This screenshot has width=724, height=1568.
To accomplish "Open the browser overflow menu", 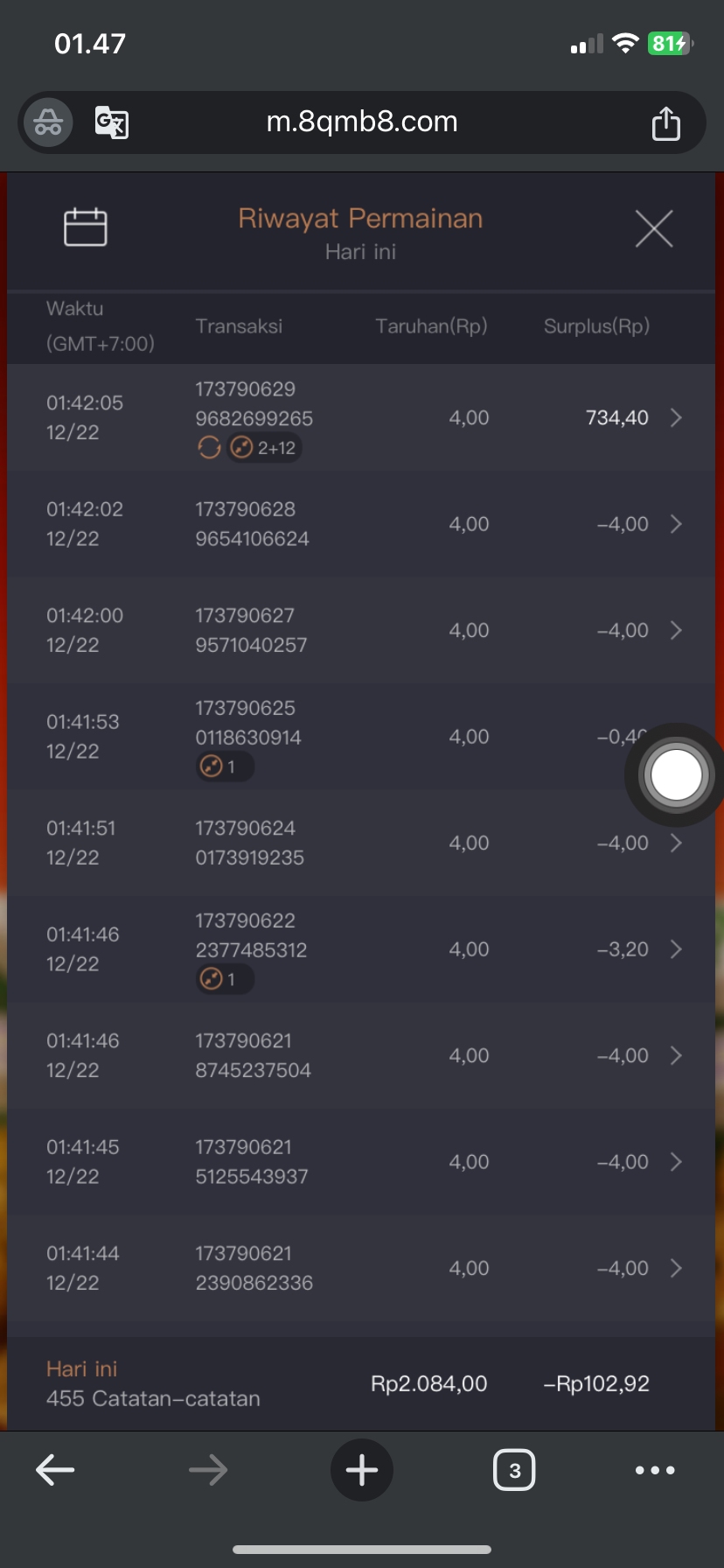I will (x=655, y=1470).
